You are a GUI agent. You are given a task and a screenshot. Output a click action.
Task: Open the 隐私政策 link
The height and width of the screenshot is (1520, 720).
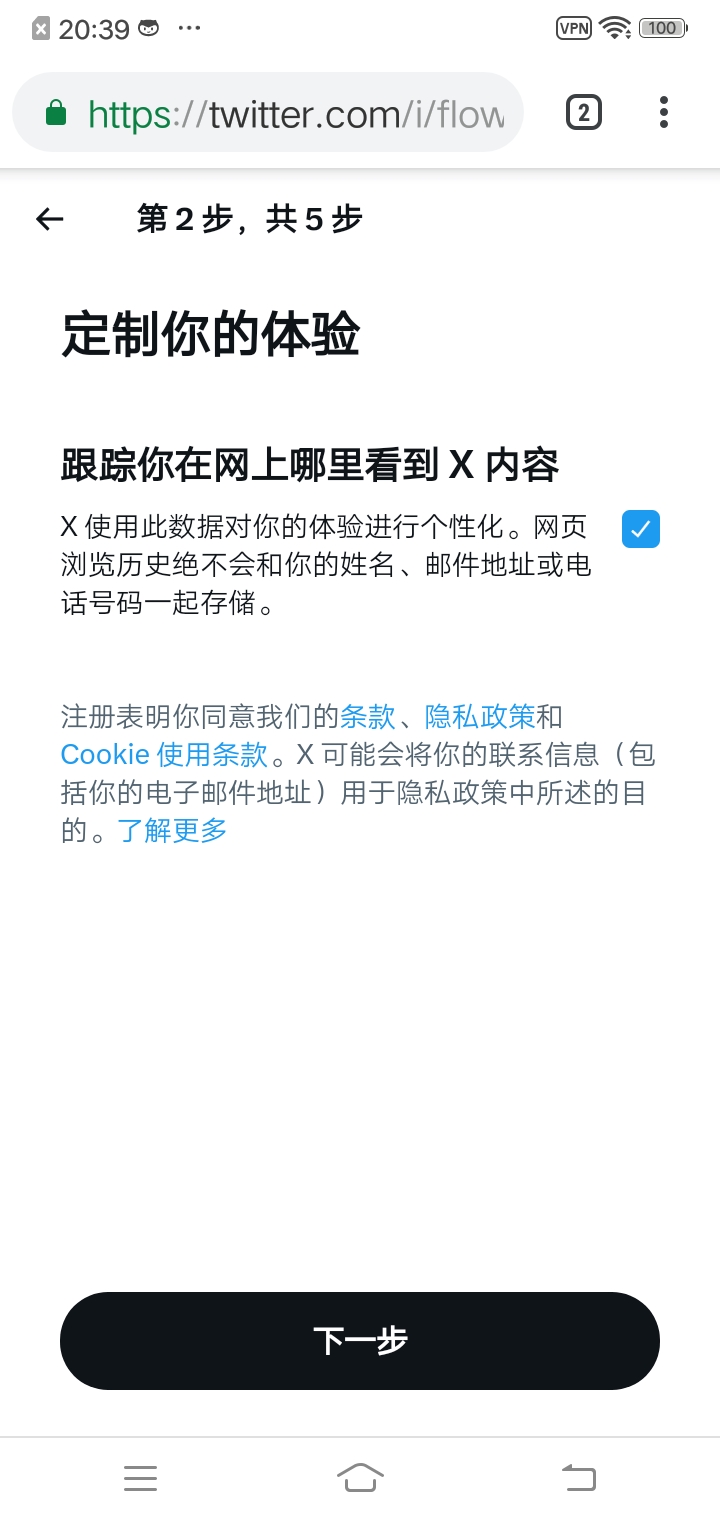(480, 717)
